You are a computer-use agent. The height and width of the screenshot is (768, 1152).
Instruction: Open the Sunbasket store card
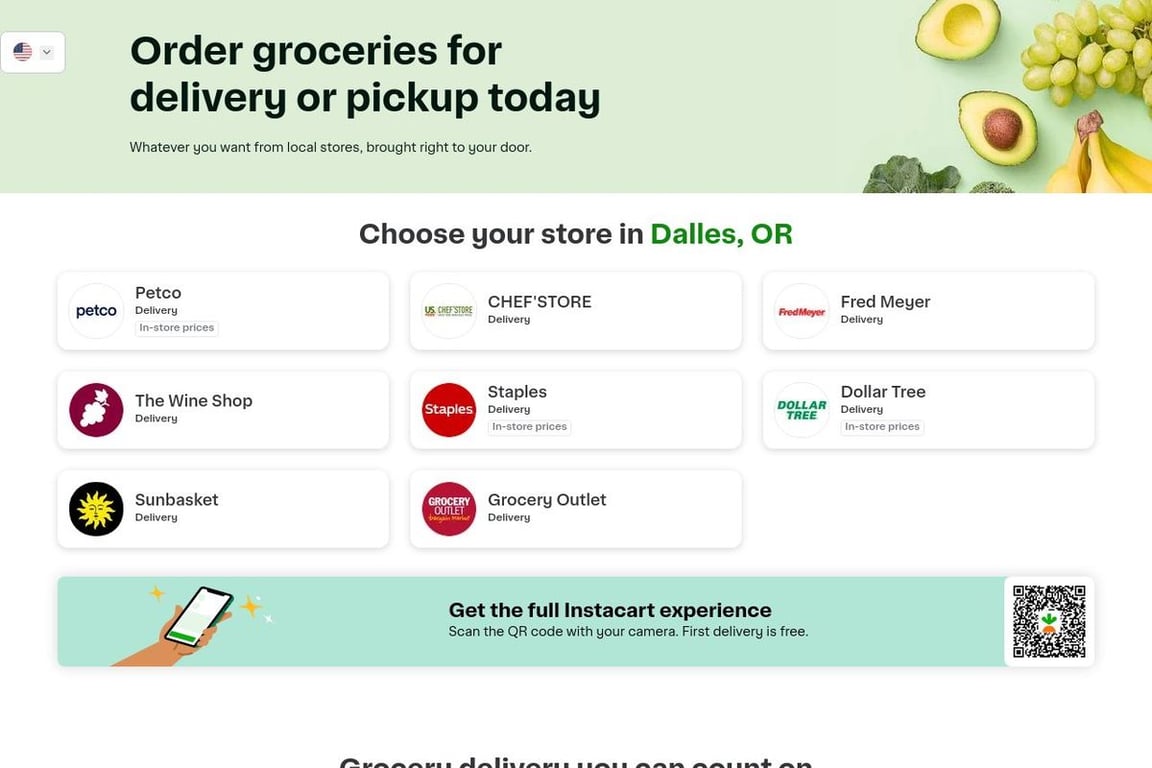(x=222, y=509)
